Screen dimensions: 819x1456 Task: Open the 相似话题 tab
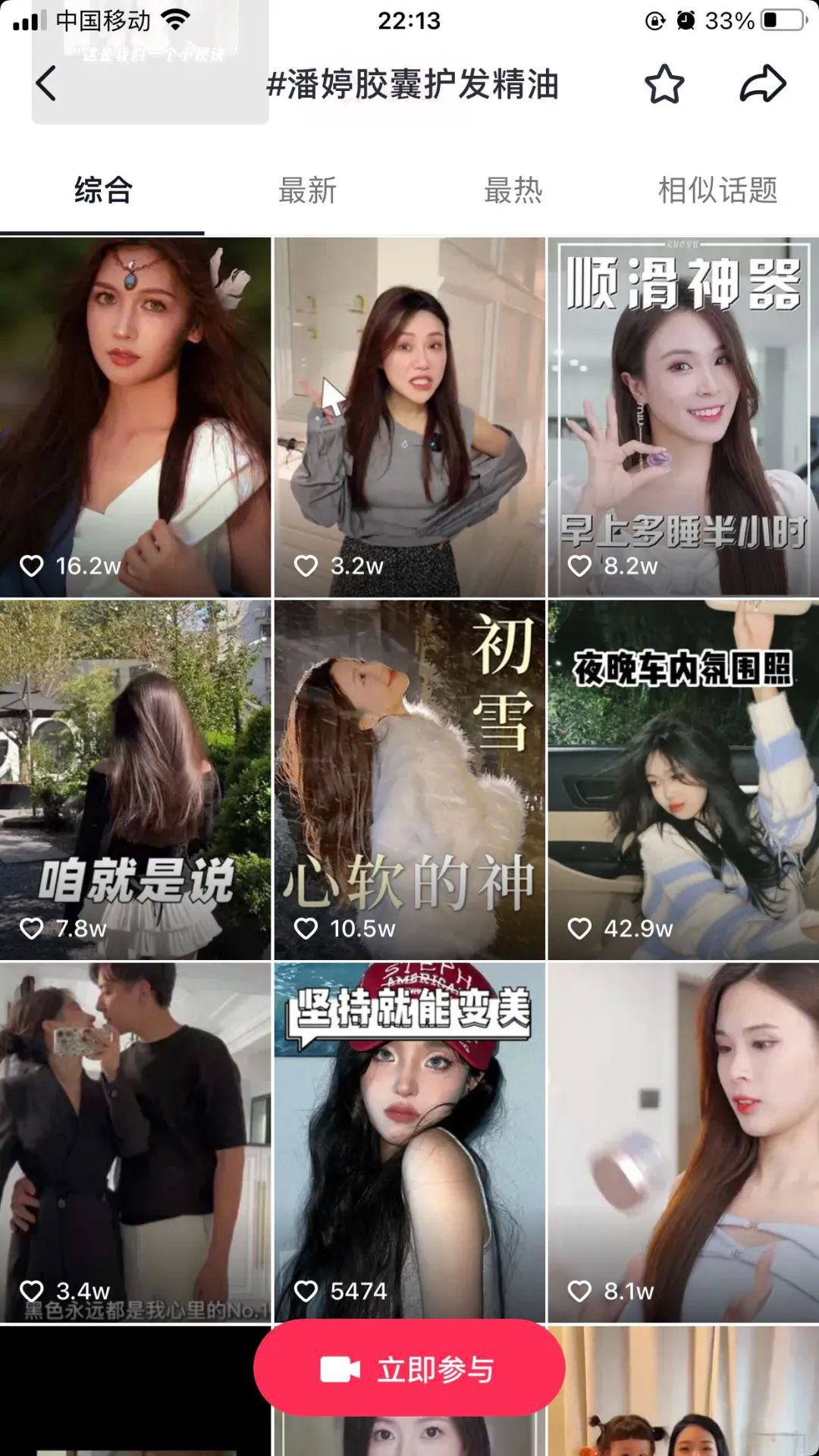point(717,190)
